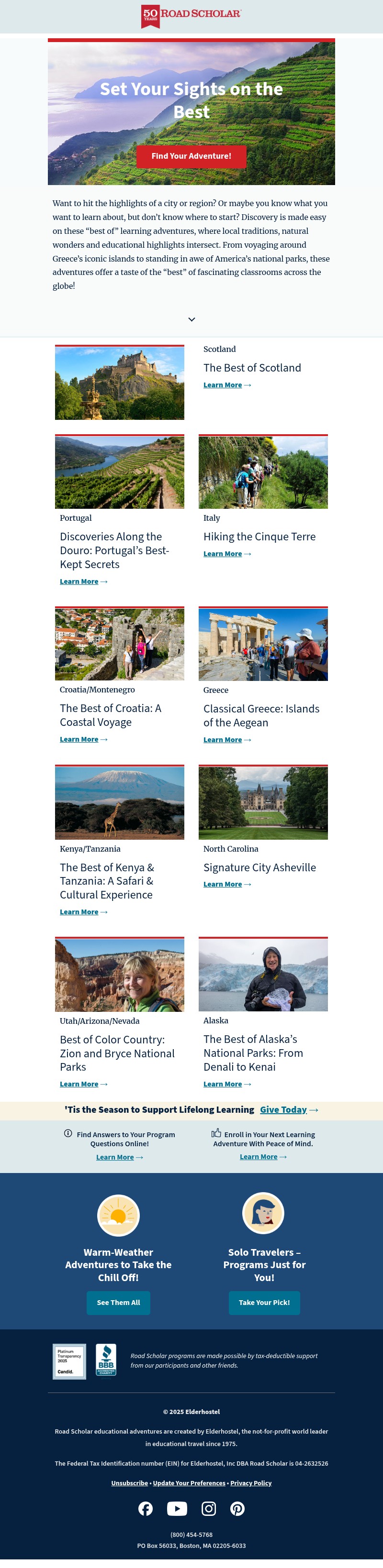Image resolution: width=383 pixels, height=1568 pixels.
Task: Open Learn More for The Best of Scotland
Action: click(223, 385)
